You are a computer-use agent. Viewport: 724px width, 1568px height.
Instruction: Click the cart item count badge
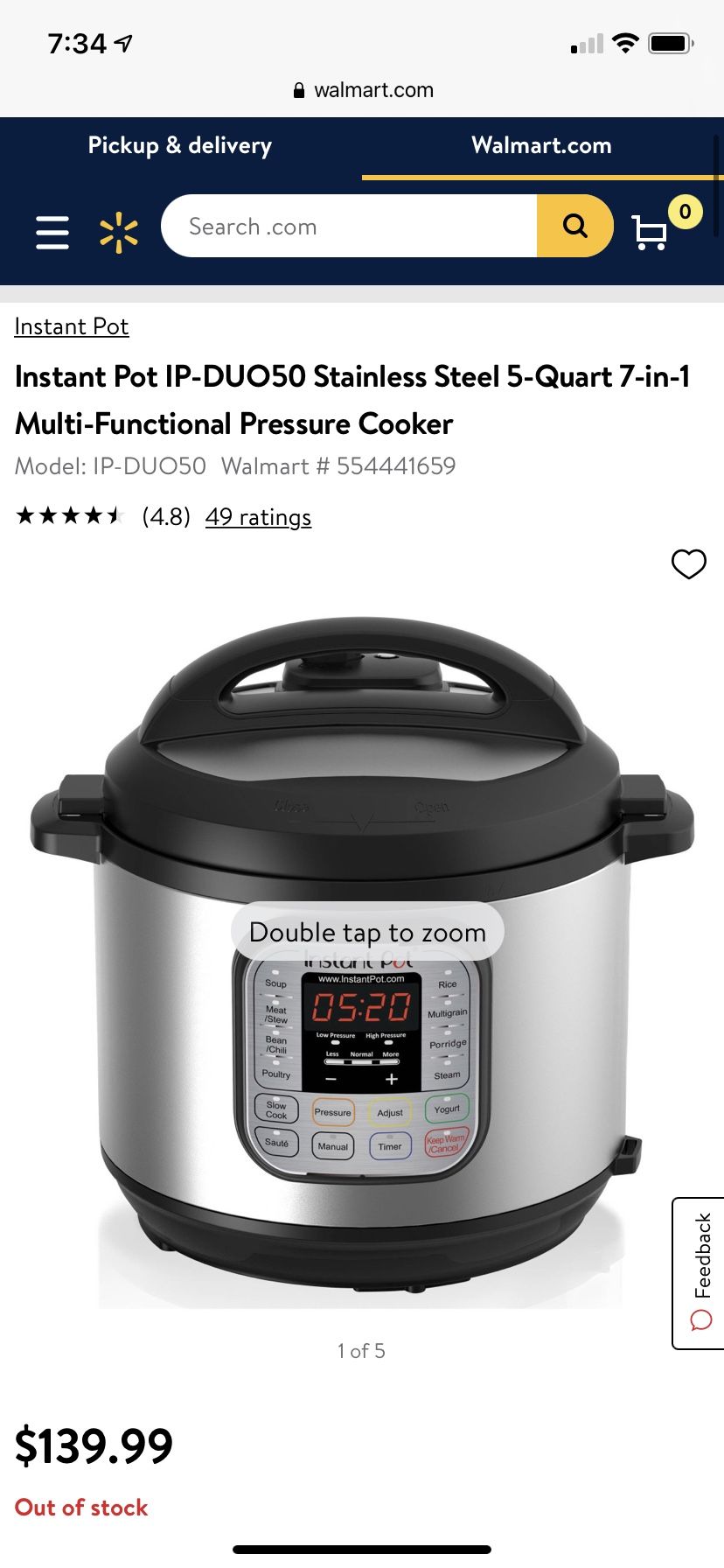click(x=685, y=212)
